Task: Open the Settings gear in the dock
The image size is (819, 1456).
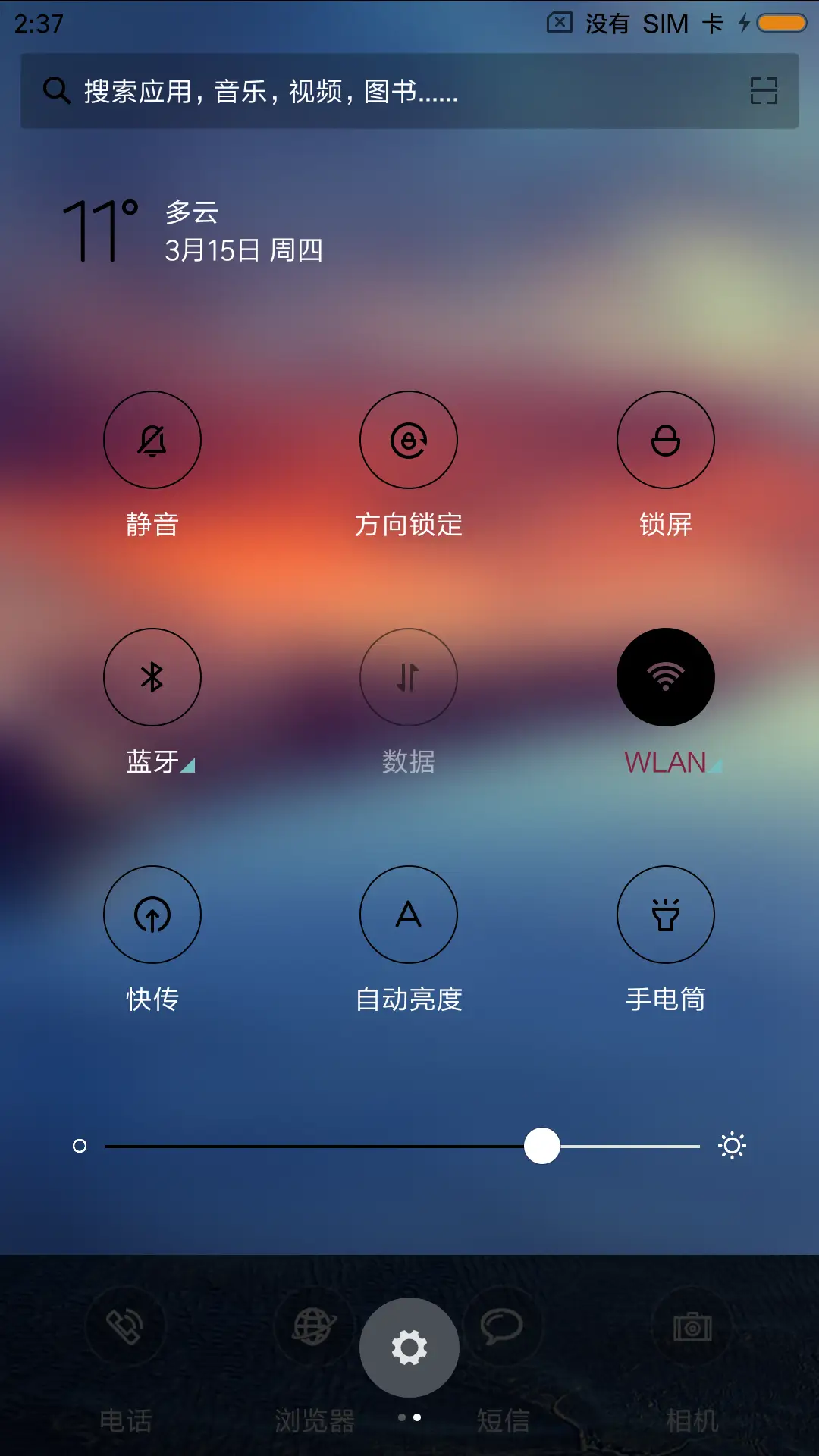Action: (409, 1347)
